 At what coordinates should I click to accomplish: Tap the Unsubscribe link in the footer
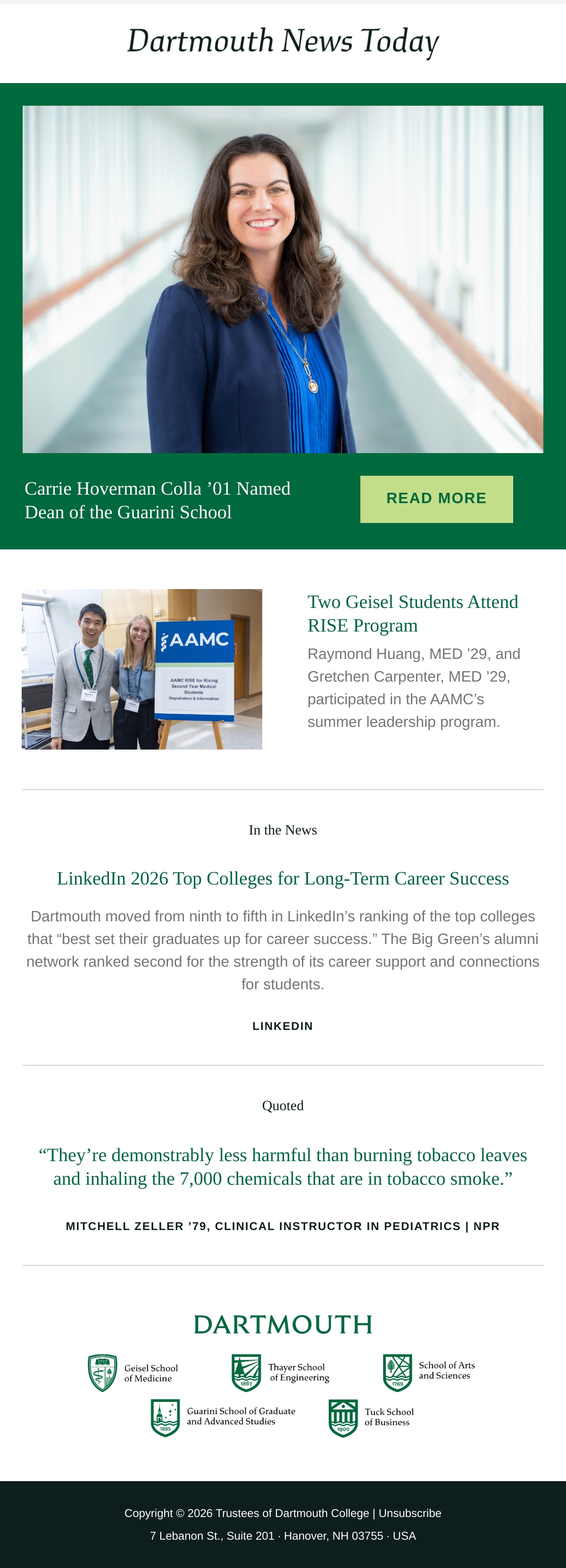tap(410, 1513)
